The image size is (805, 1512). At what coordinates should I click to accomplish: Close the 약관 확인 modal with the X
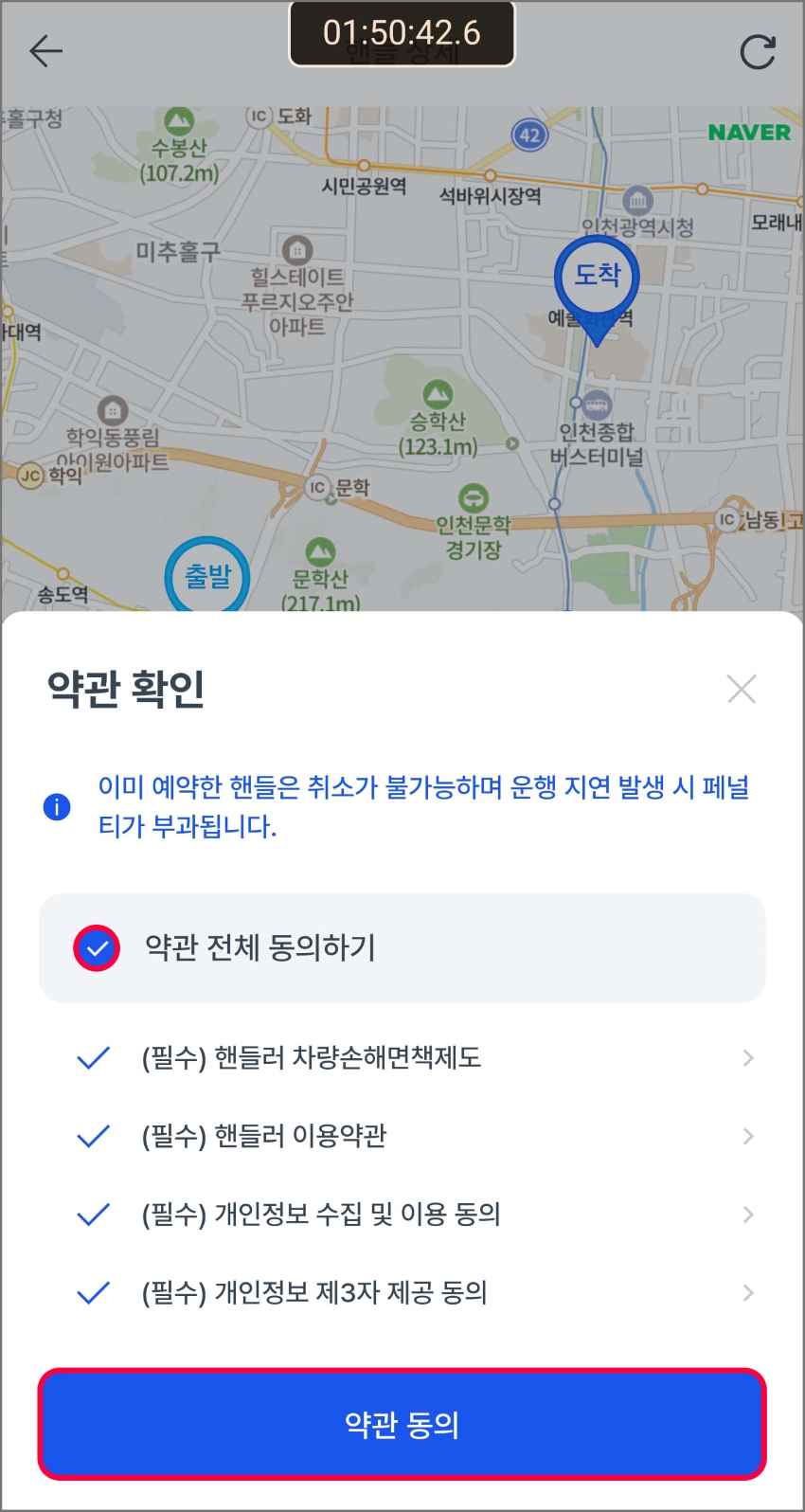click(x=742, y=690)
